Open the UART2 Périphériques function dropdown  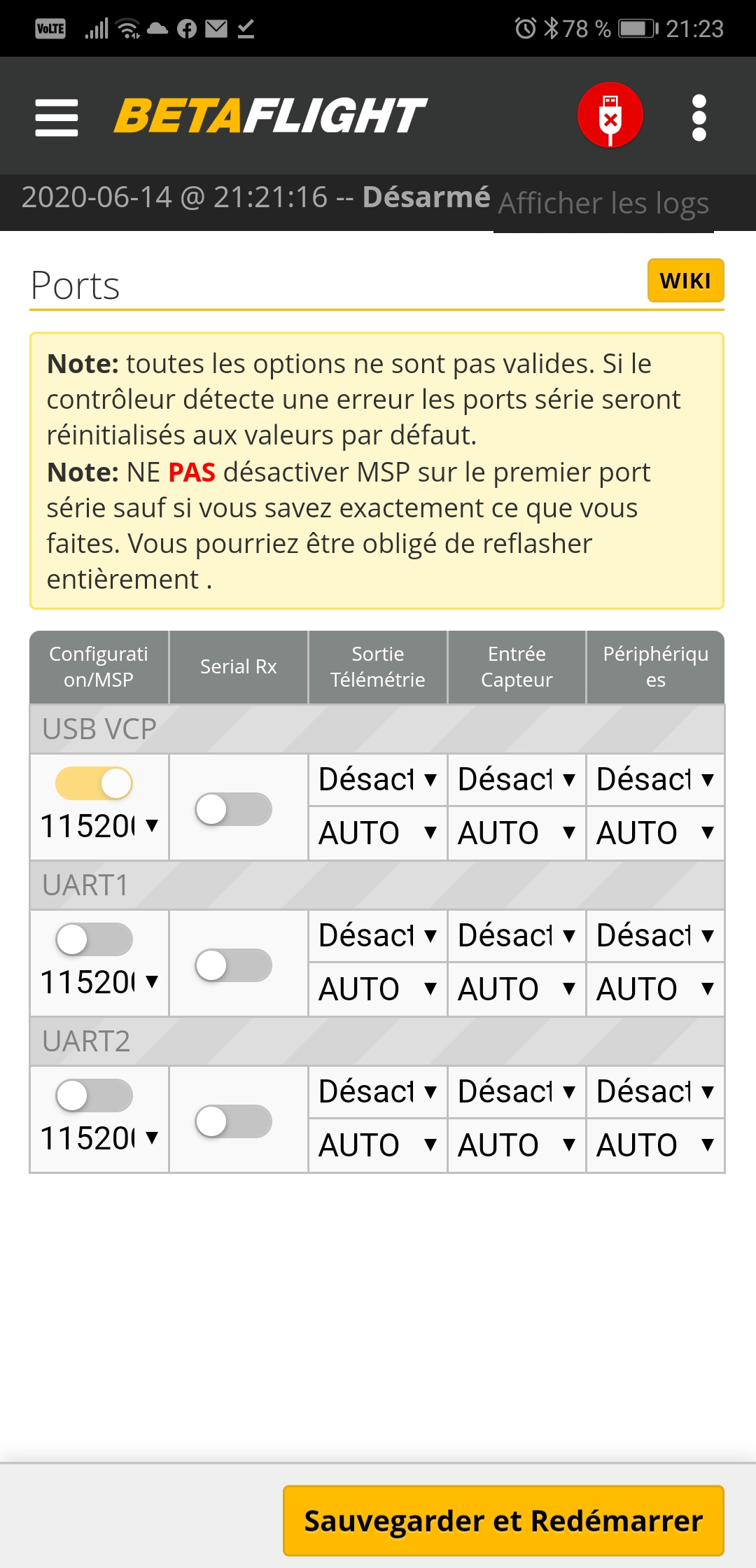point(655,1092)
